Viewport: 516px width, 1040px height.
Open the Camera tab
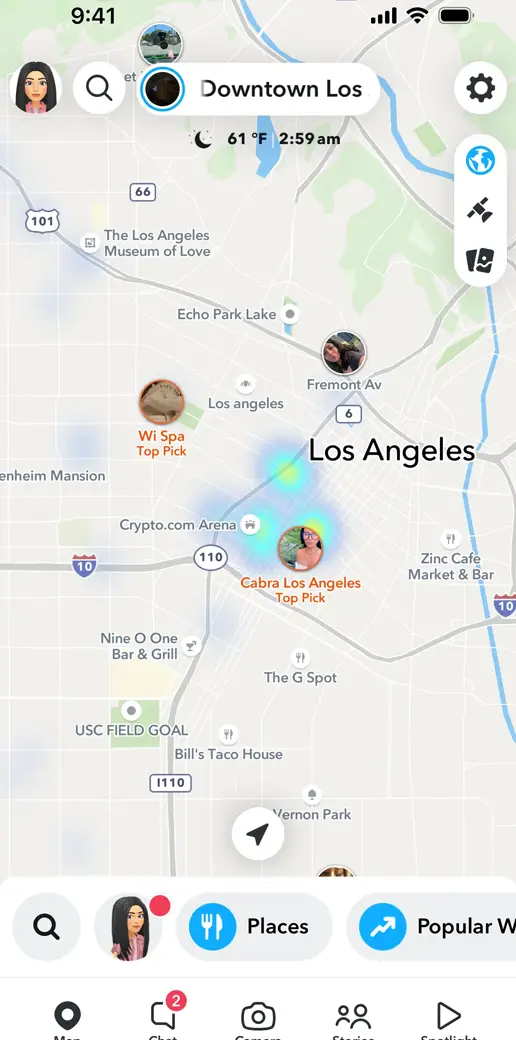click(258, 1018)
